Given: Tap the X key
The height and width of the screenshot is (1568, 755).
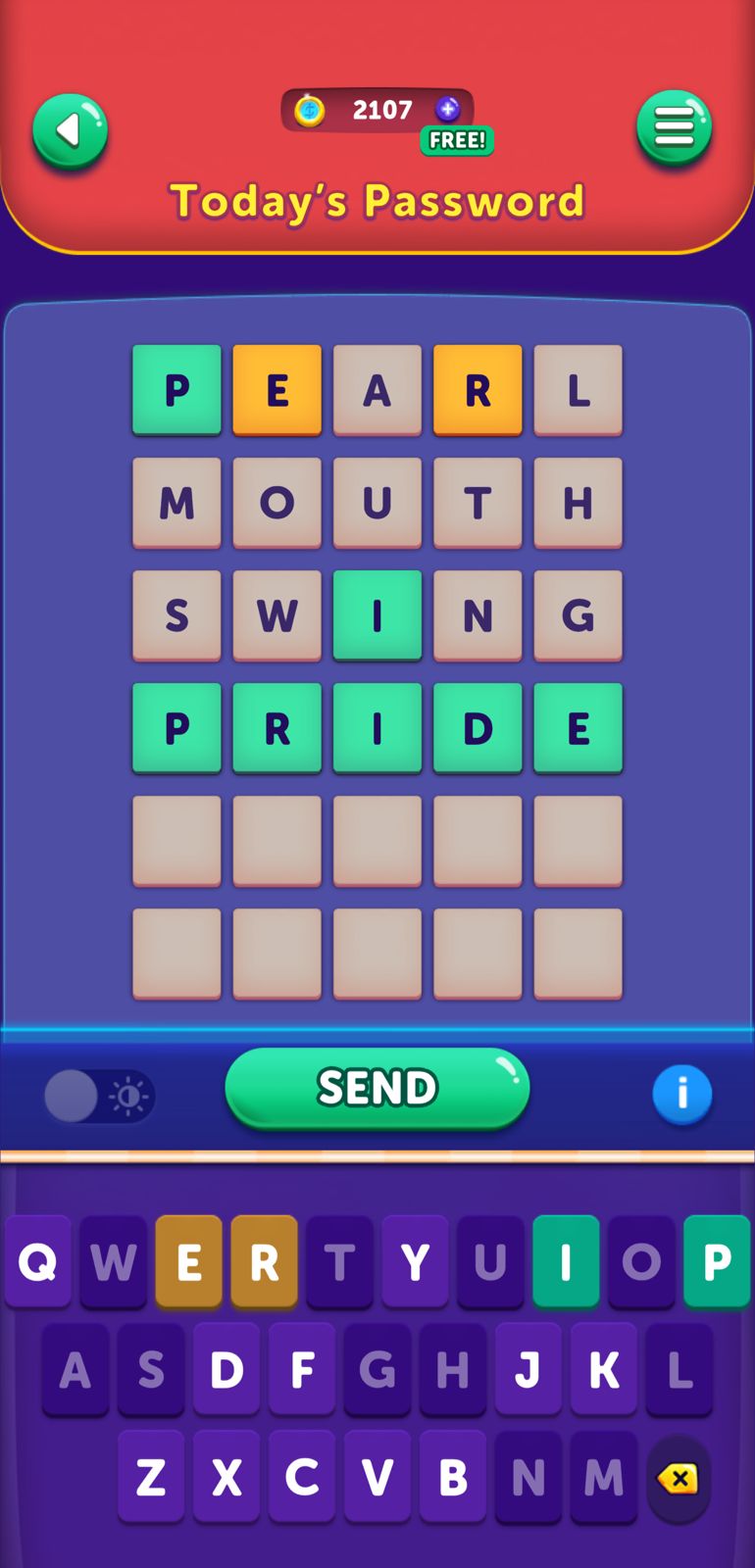Looking at the screenshot, I should (x=226, y=1477).
